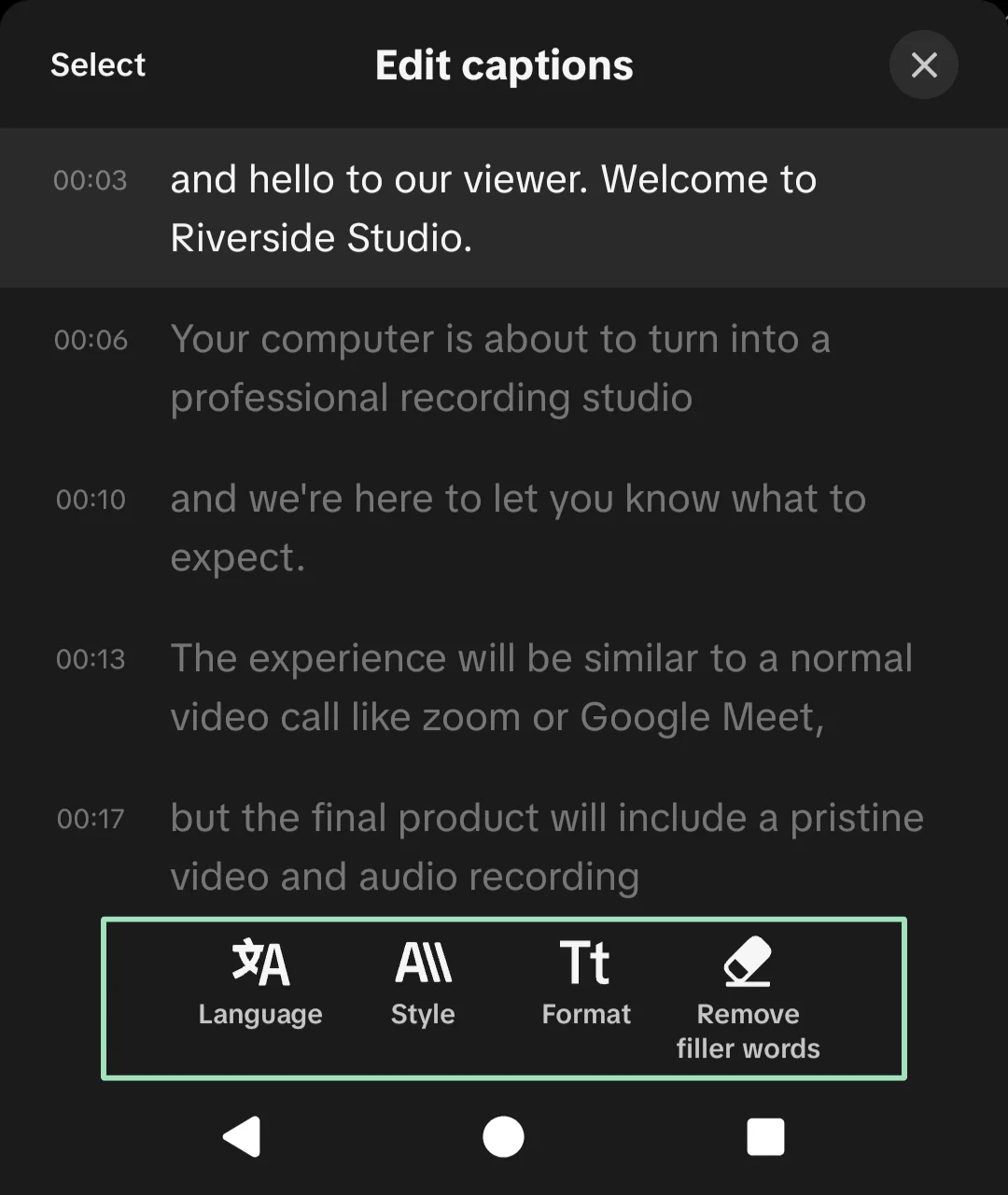The image size is (1008, 1195).
Task: Open Android recent apps square
Action: coord(765,1137)
